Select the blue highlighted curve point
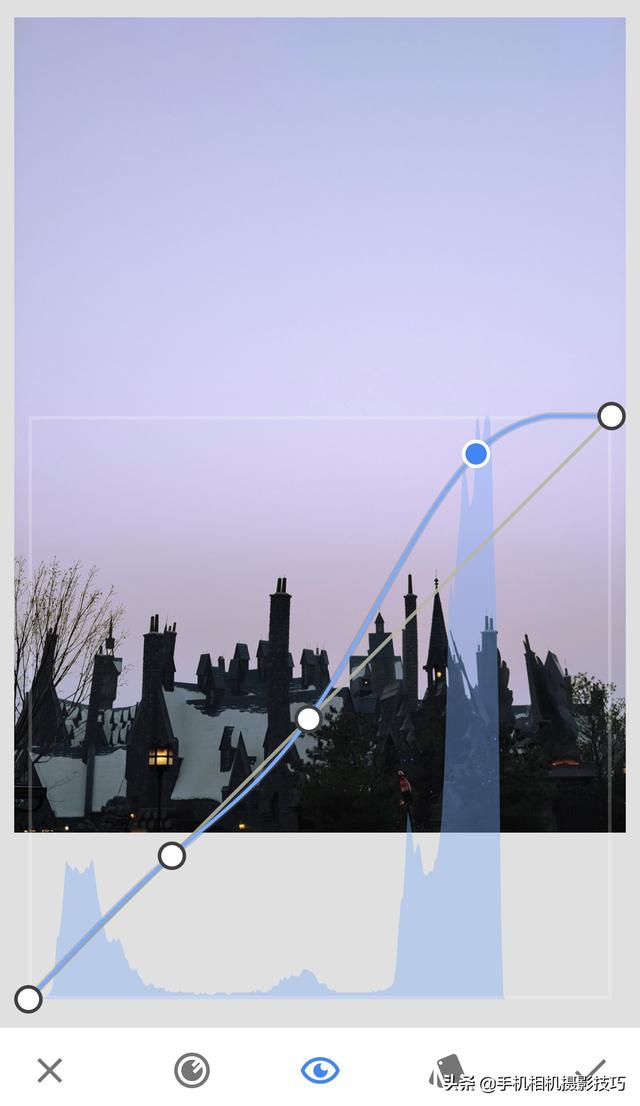640x1106 pixels. (476, 454)
